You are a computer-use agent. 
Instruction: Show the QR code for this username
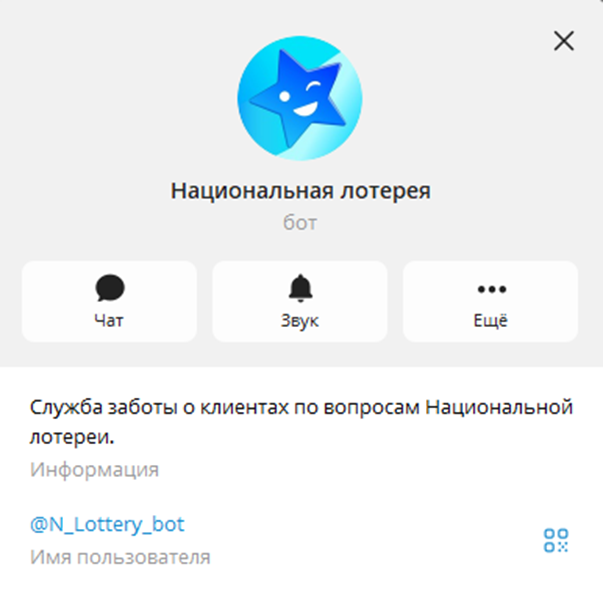(x=556, y=540)
